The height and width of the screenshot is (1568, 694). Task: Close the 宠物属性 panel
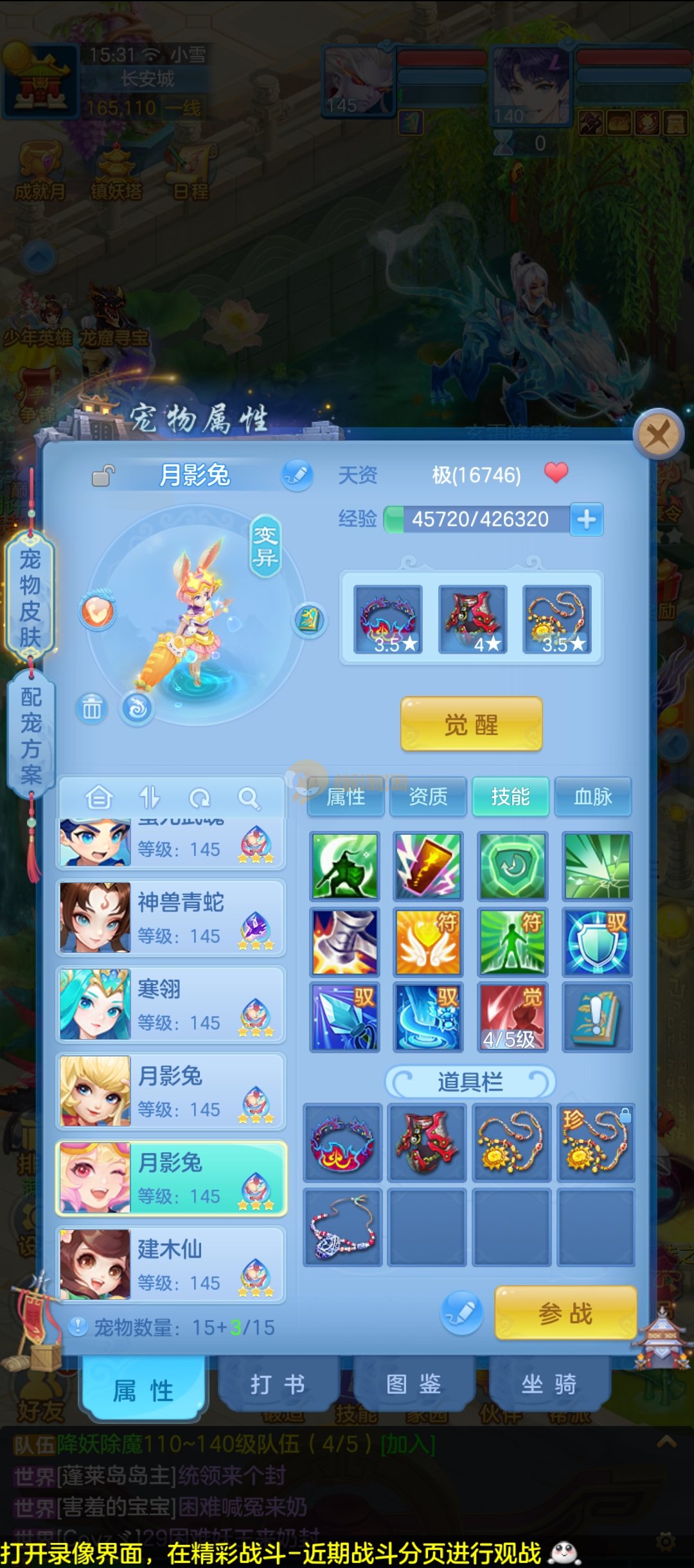click(x=657, y=435)
